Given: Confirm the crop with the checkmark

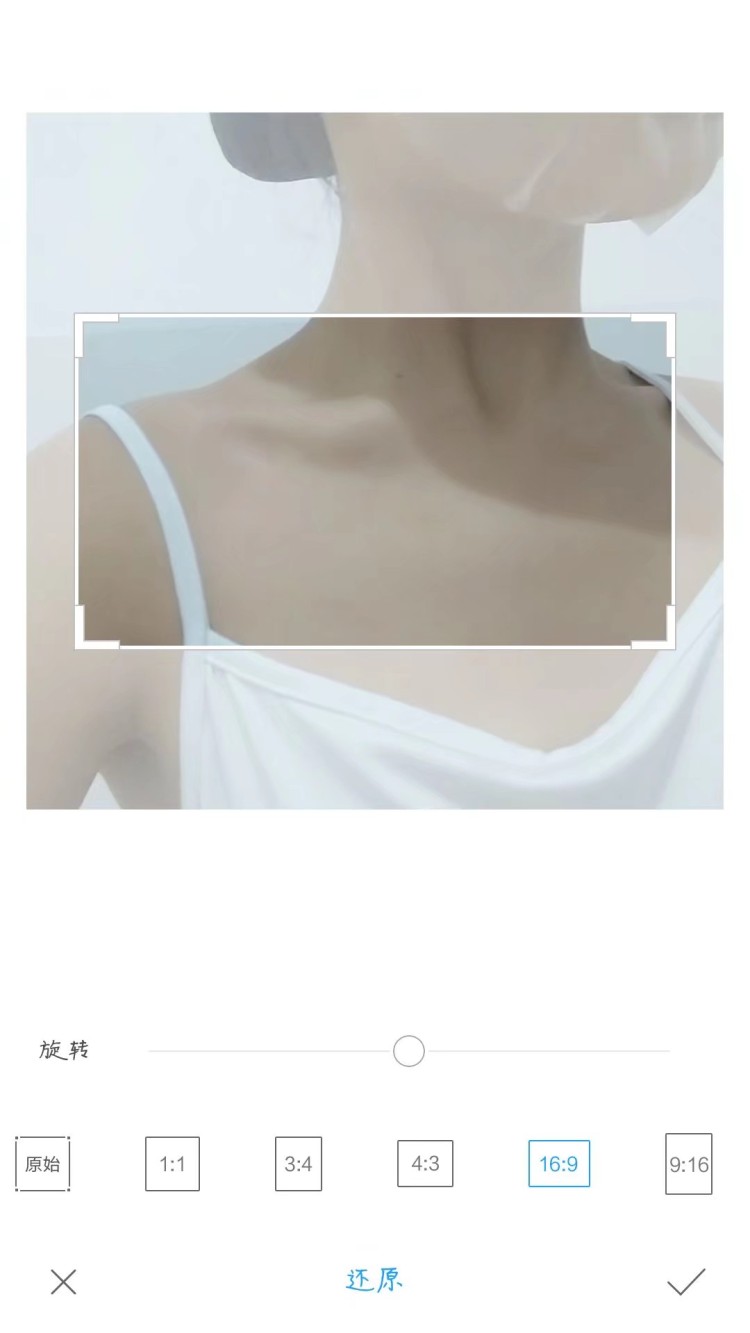Looking at the screenshot, I should coord(686,1282).
